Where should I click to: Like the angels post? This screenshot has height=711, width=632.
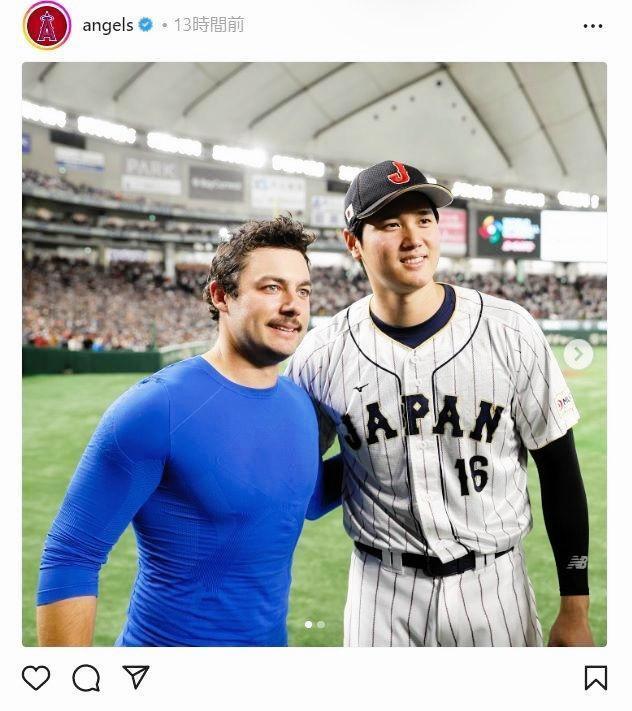tap(36, 678)
